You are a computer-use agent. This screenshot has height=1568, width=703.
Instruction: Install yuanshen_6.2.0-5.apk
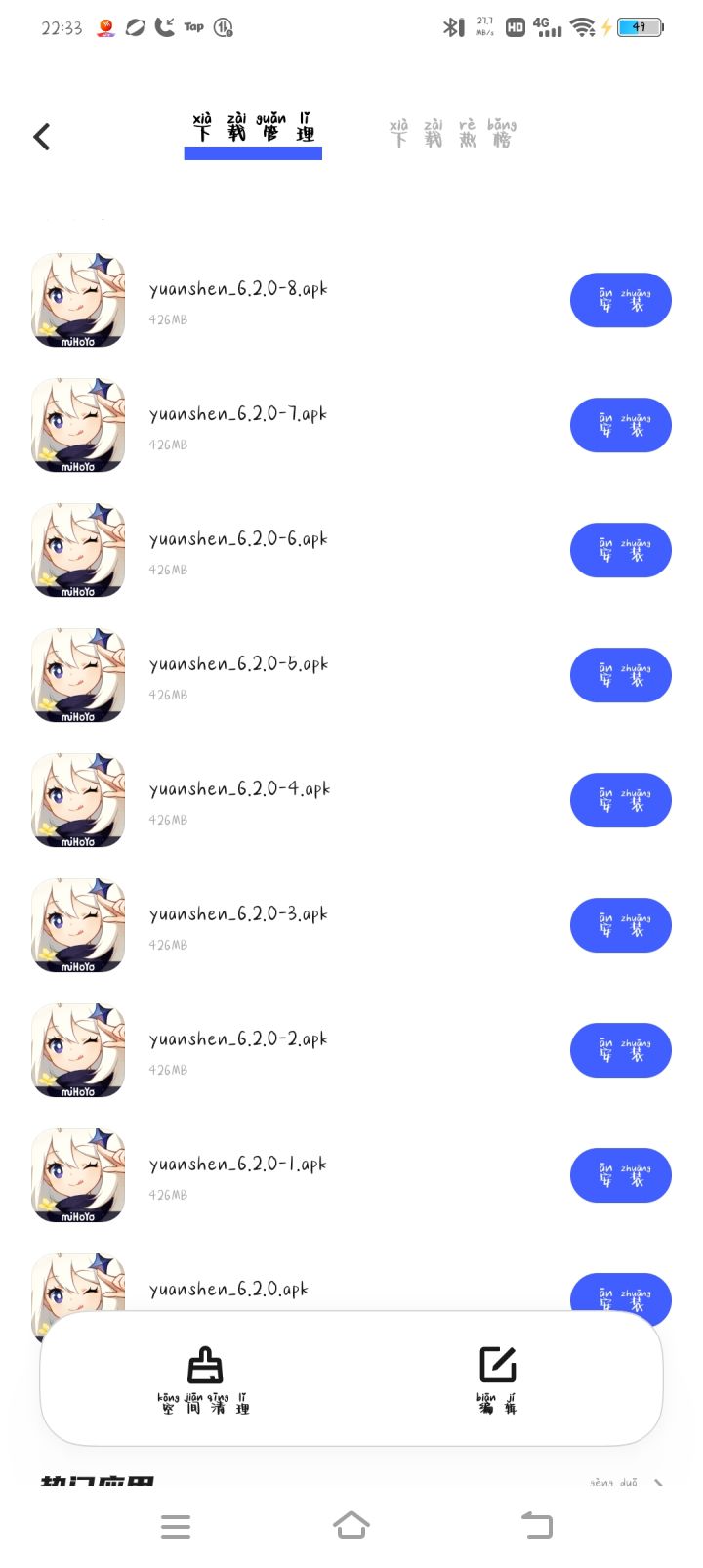pos(620,675)
